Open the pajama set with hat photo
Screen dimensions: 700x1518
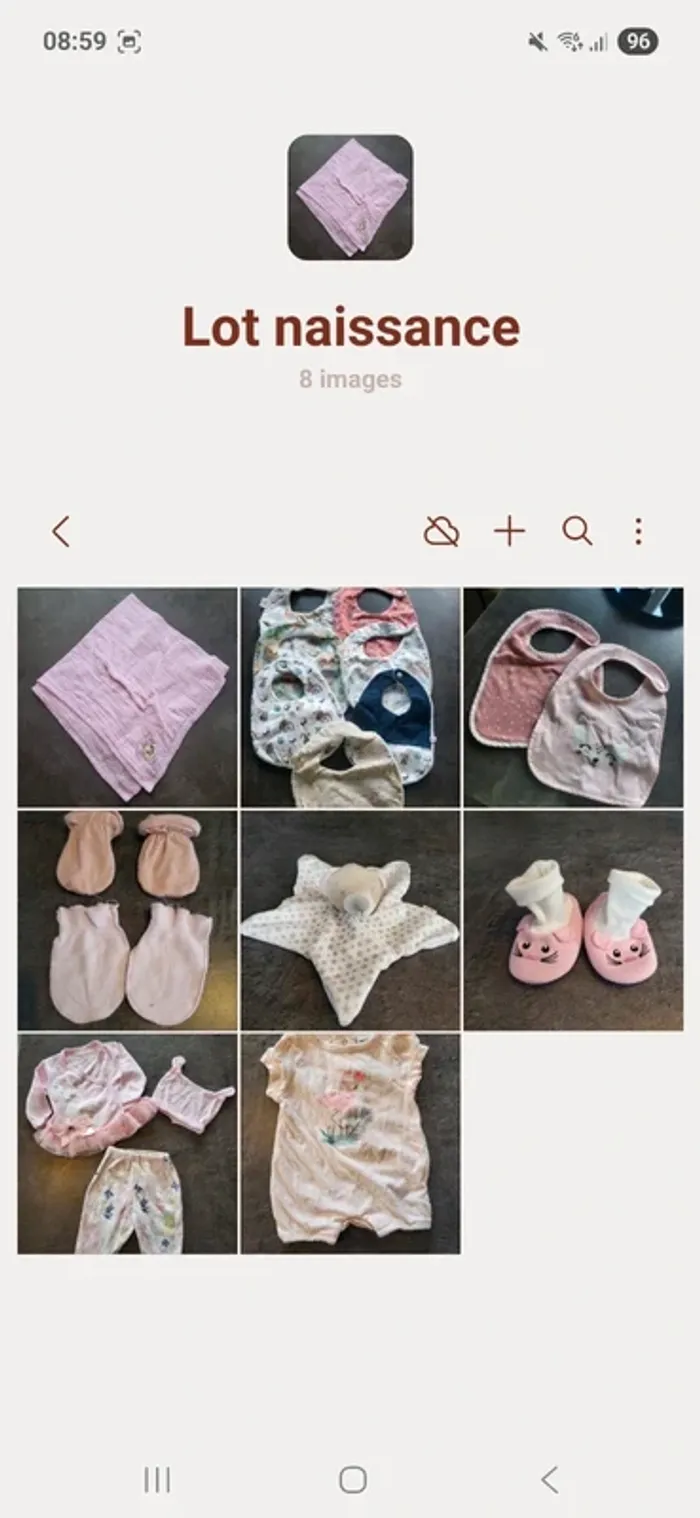128,1143
